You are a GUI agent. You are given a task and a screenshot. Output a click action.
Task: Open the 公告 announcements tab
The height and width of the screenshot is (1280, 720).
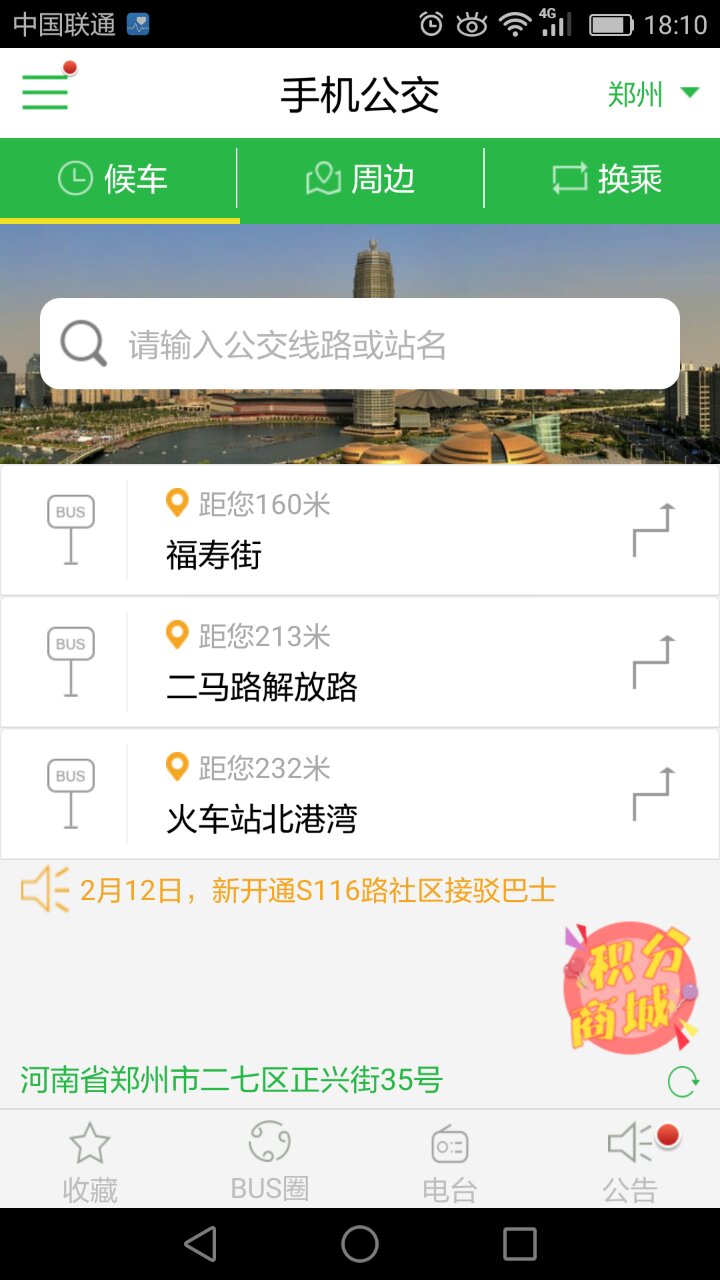point(630,1160)
